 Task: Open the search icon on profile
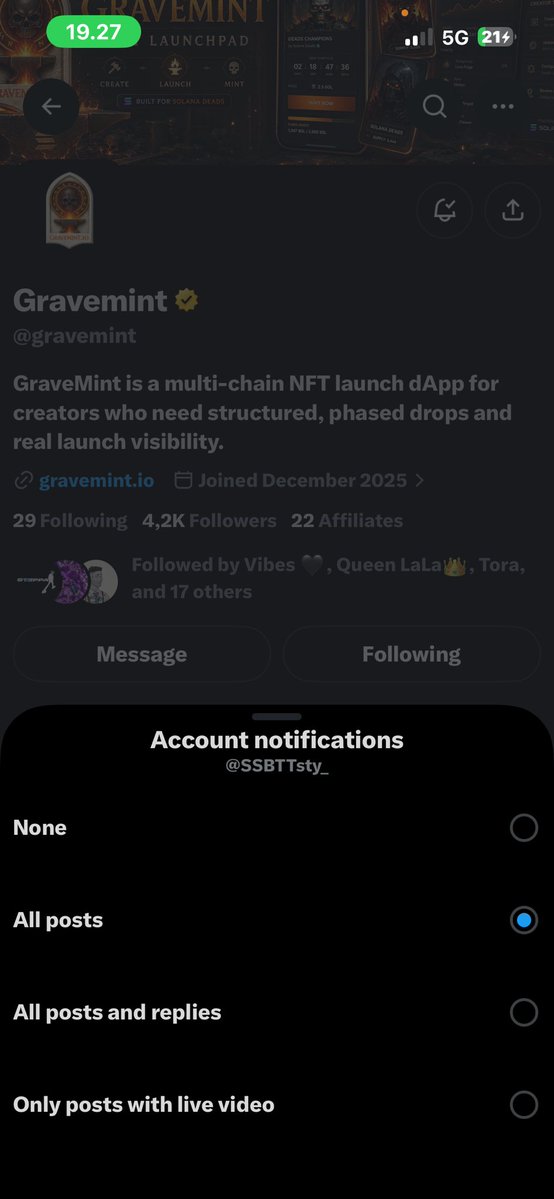tap(435, 107)
